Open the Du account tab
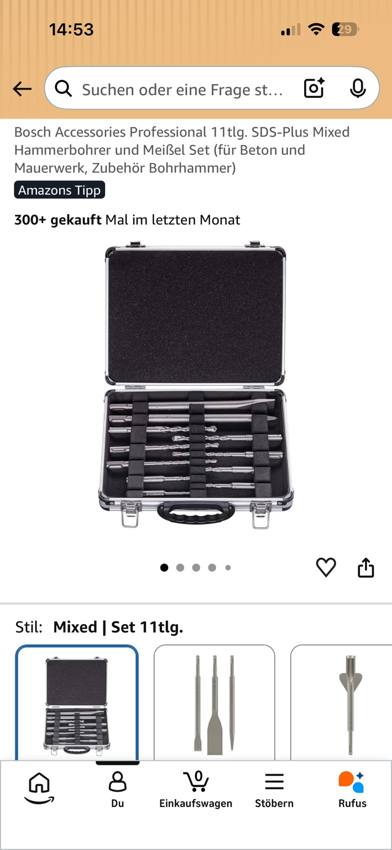392x850 pixels. 118,790
